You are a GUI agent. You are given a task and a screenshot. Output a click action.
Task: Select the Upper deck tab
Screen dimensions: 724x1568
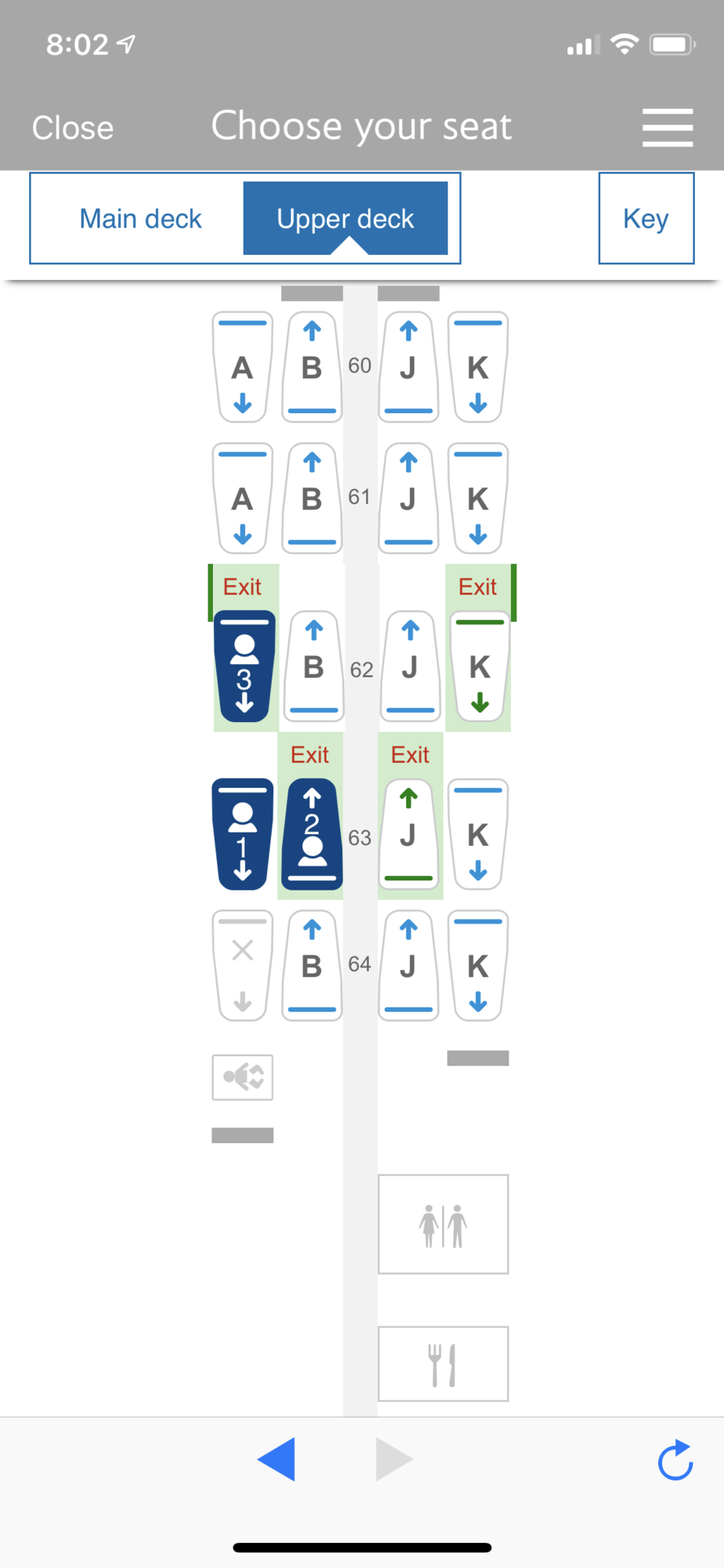pos(346,219)
